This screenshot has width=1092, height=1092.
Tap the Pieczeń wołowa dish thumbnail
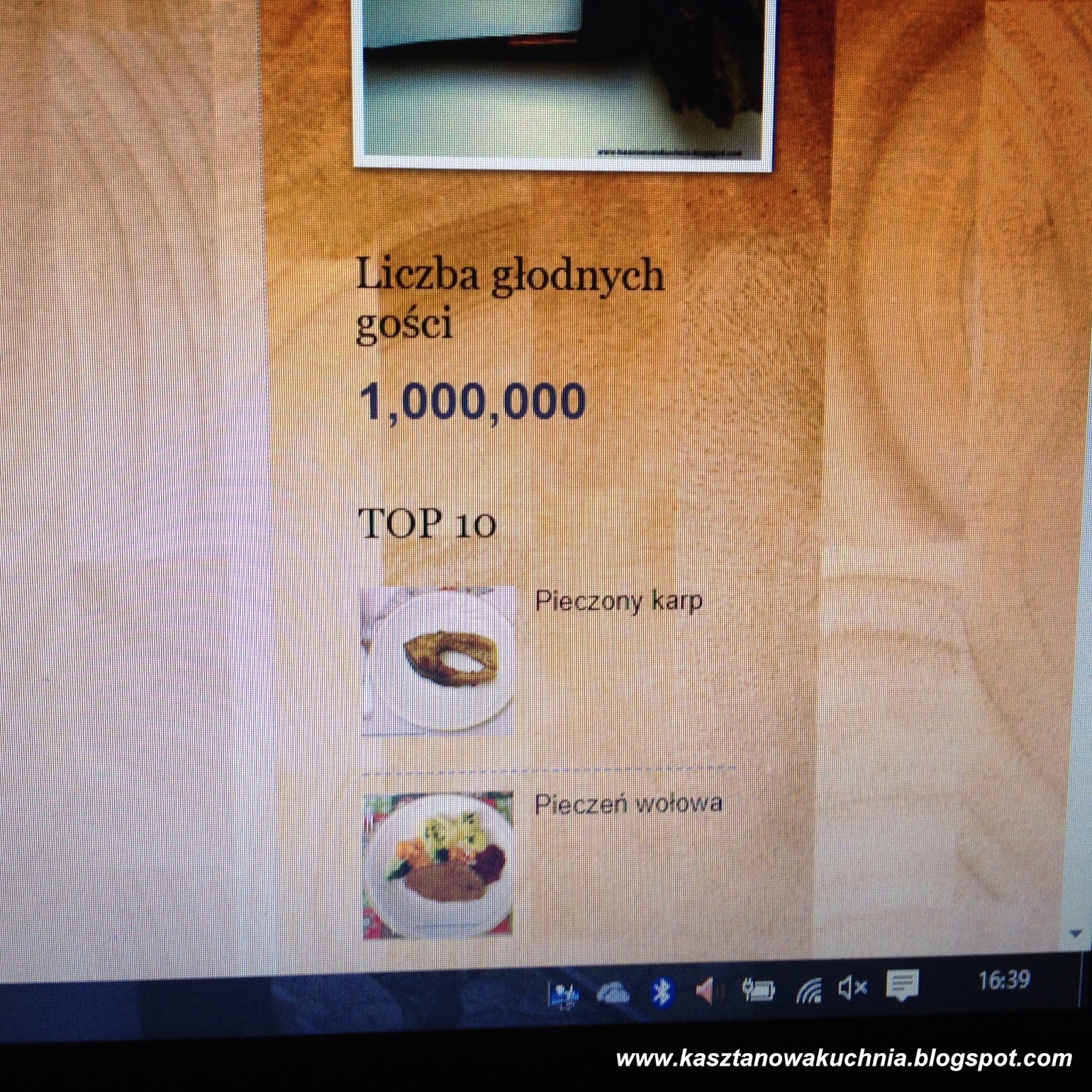coord(438,865)
